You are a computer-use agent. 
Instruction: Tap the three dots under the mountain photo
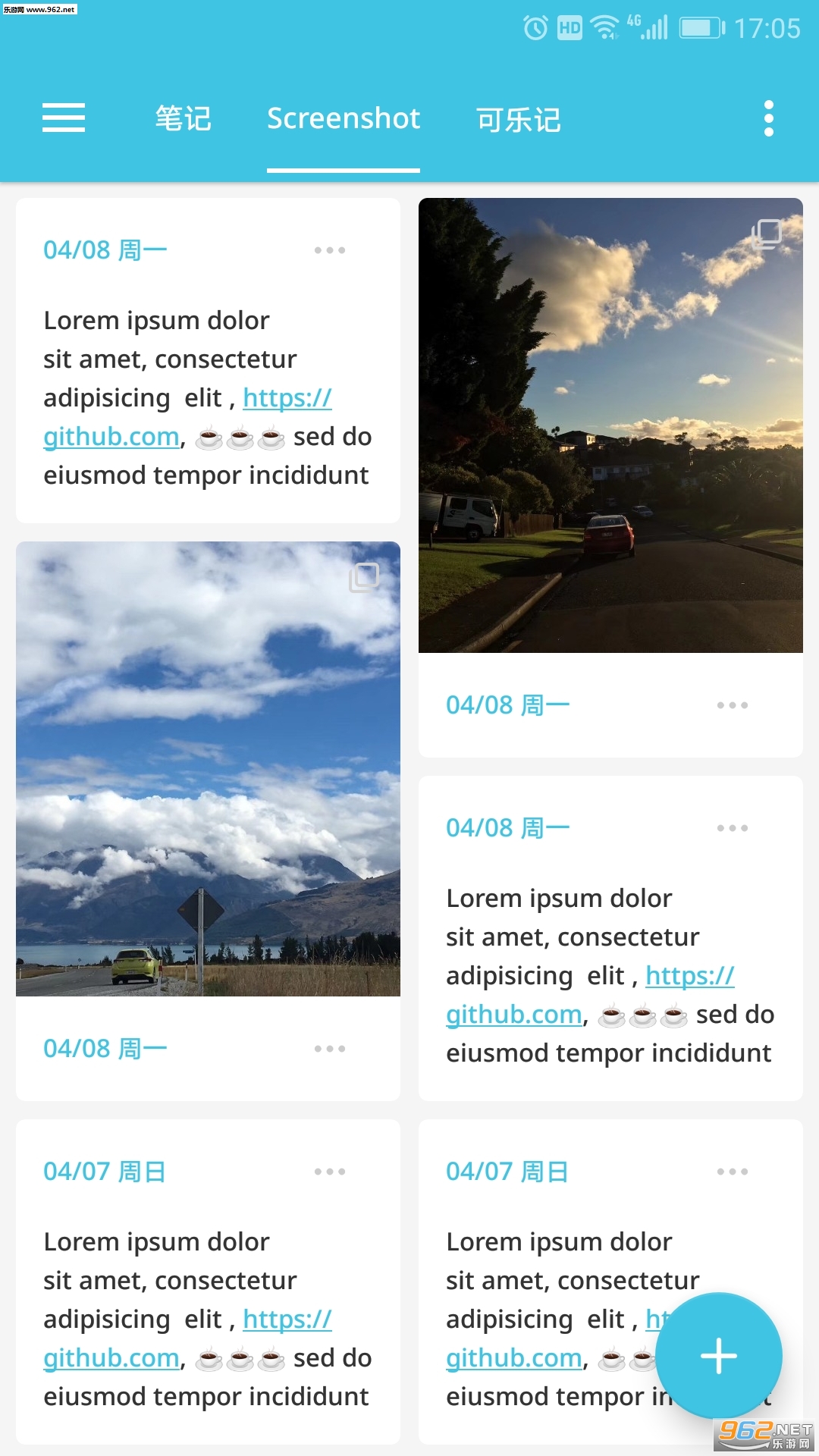[329, 1049]
